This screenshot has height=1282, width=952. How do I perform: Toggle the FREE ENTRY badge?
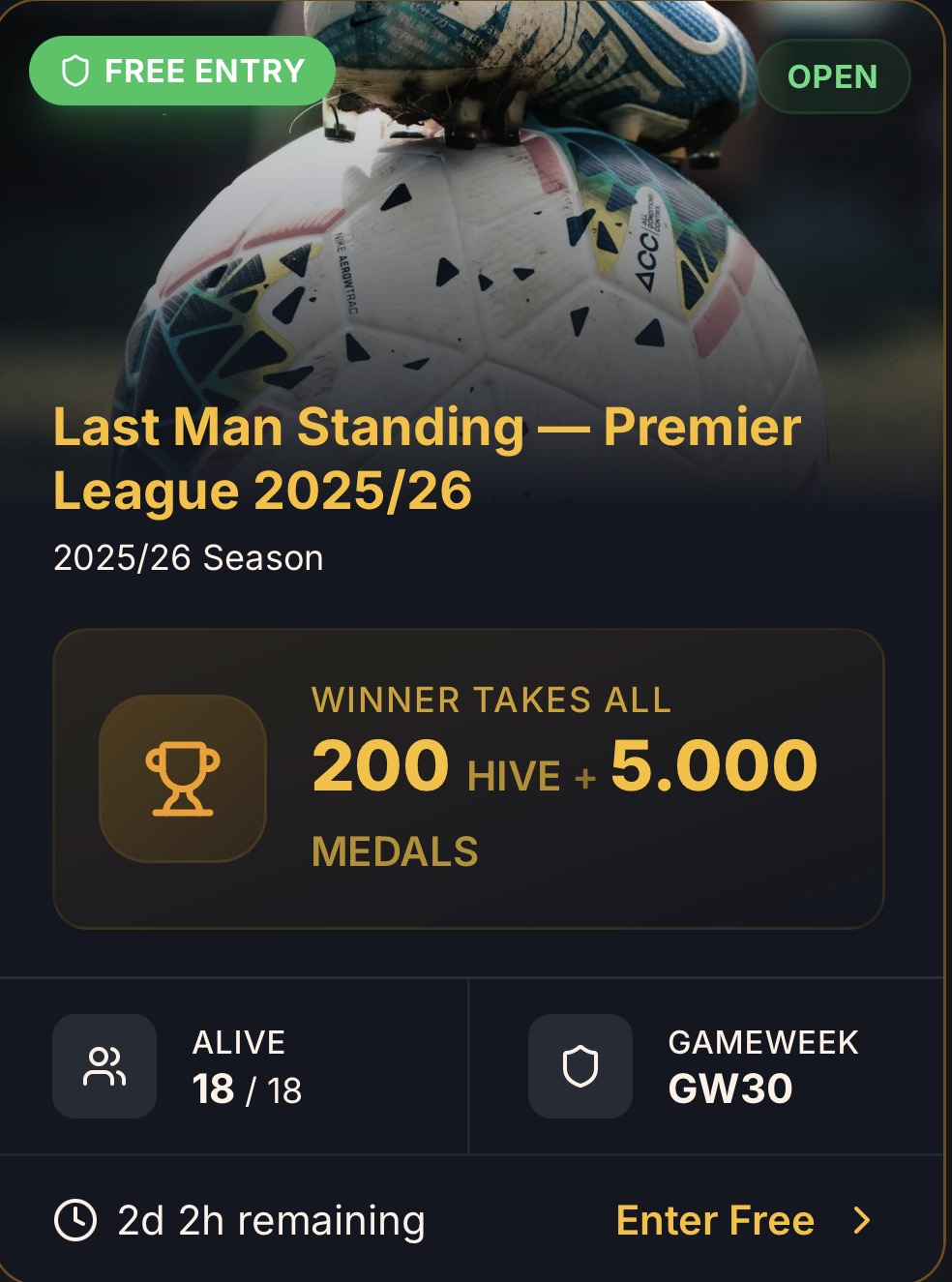(181, 70)
